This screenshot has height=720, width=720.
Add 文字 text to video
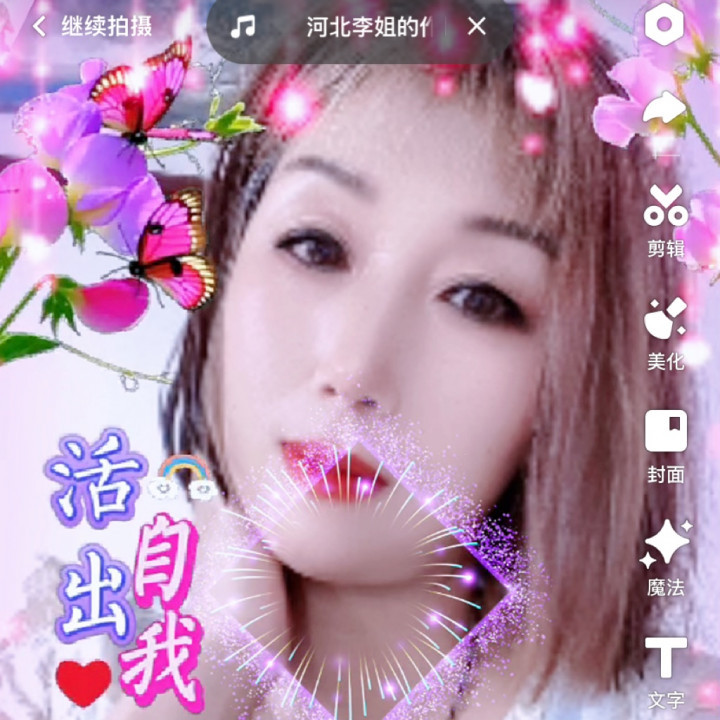tap(665, 670)
